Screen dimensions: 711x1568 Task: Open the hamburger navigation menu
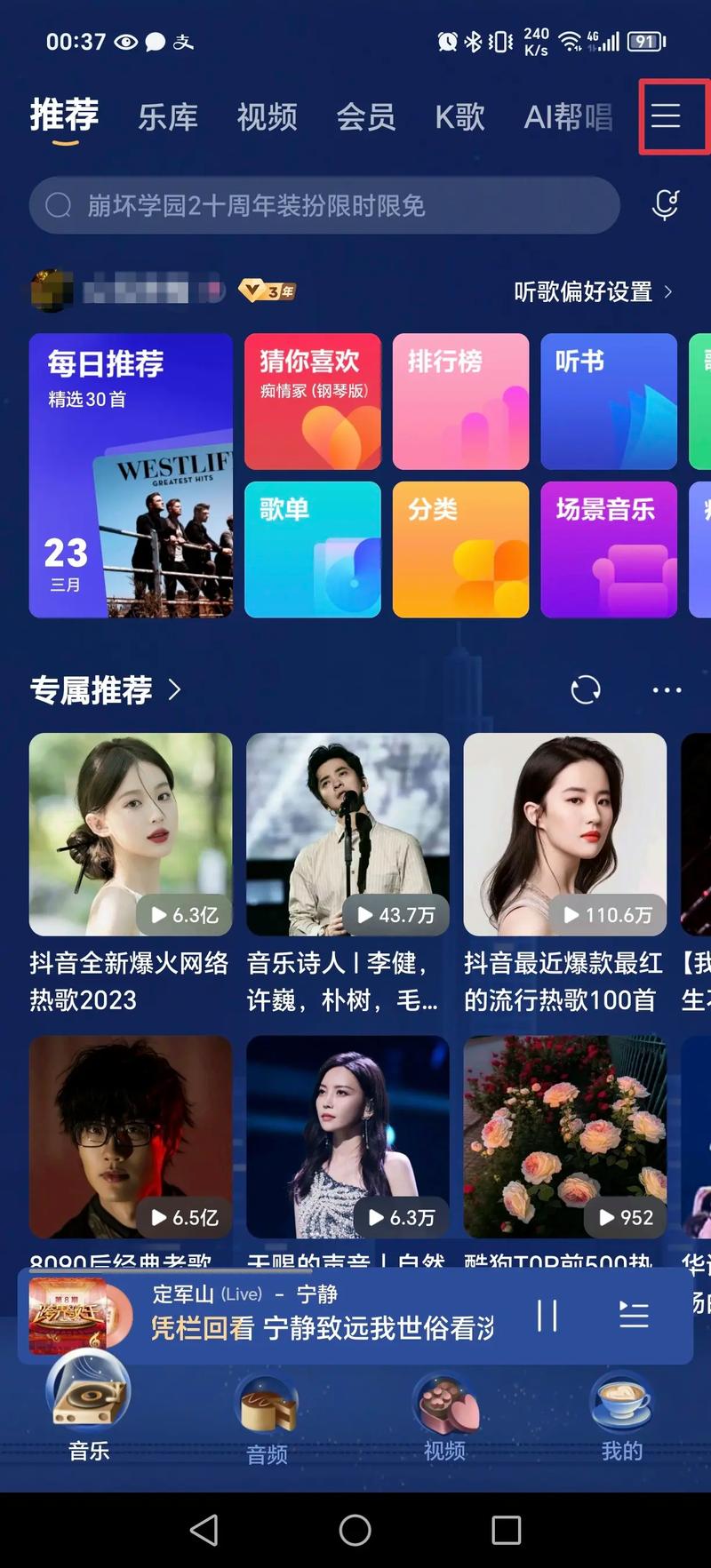665,117
